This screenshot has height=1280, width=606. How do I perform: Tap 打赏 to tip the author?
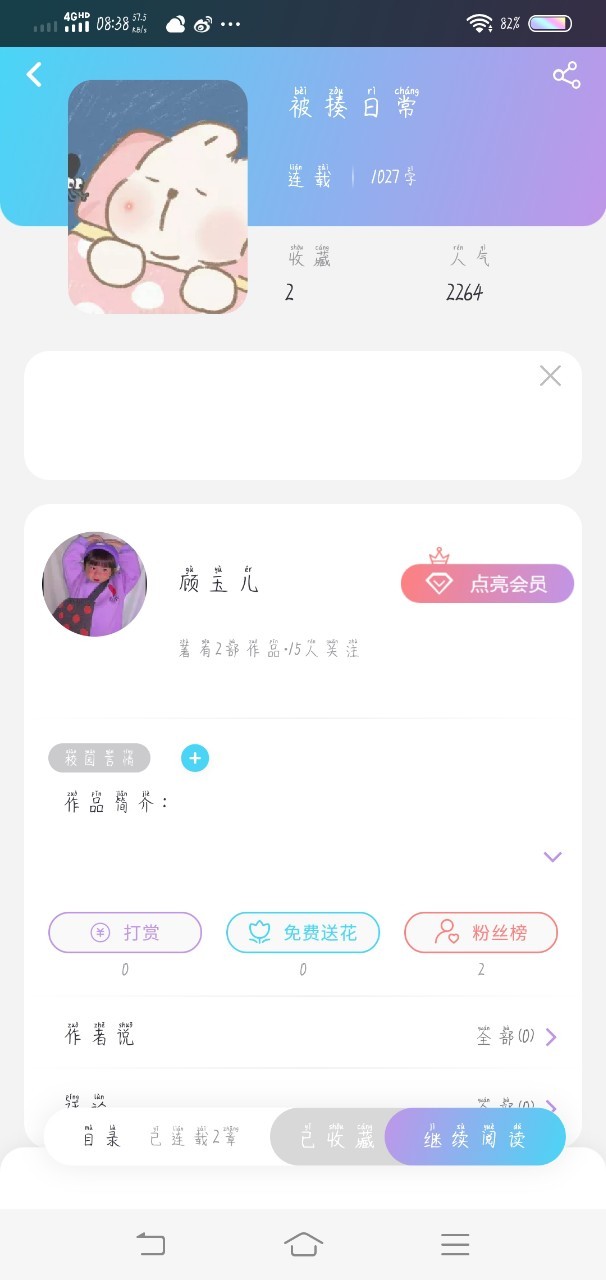pos(125,933)
